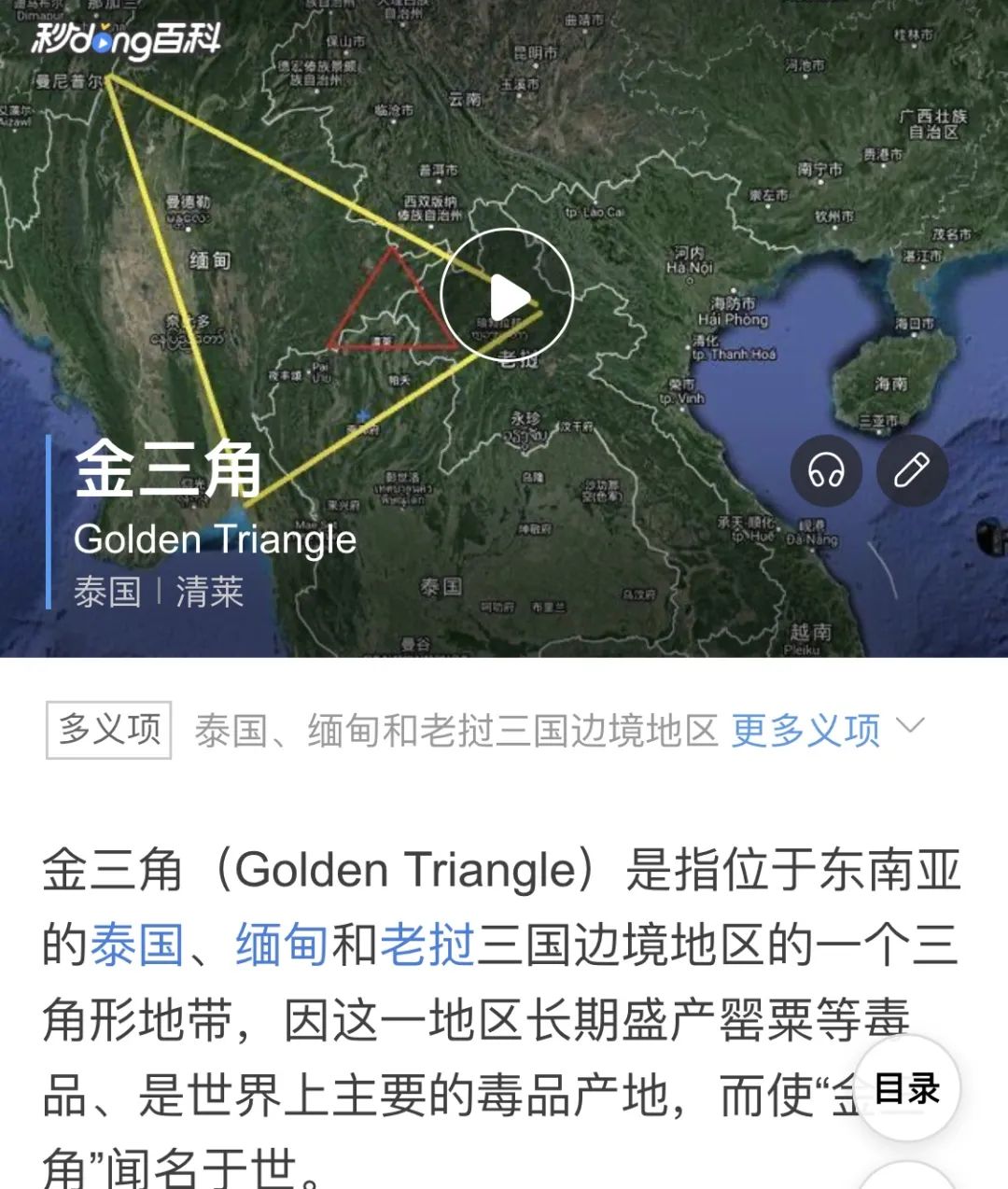The width and height of the screenshot is (1008, 1189).
Task: Tap the play icon to start the video
Action: [x=510, y=295]
